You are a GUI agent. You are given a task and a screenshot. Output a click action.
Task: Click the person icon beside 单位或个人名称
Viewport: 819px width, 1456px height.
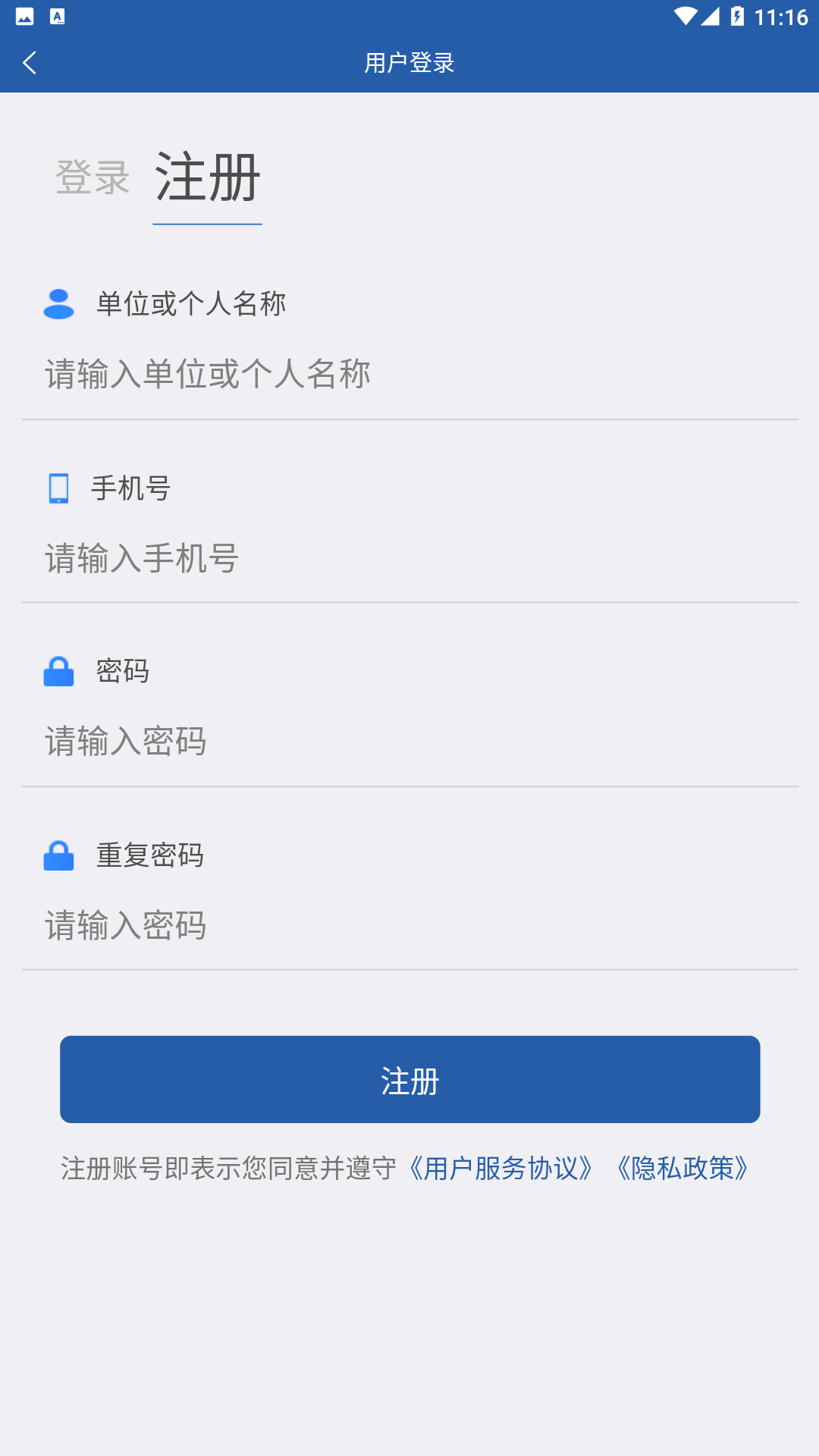[x=59, y=303]
